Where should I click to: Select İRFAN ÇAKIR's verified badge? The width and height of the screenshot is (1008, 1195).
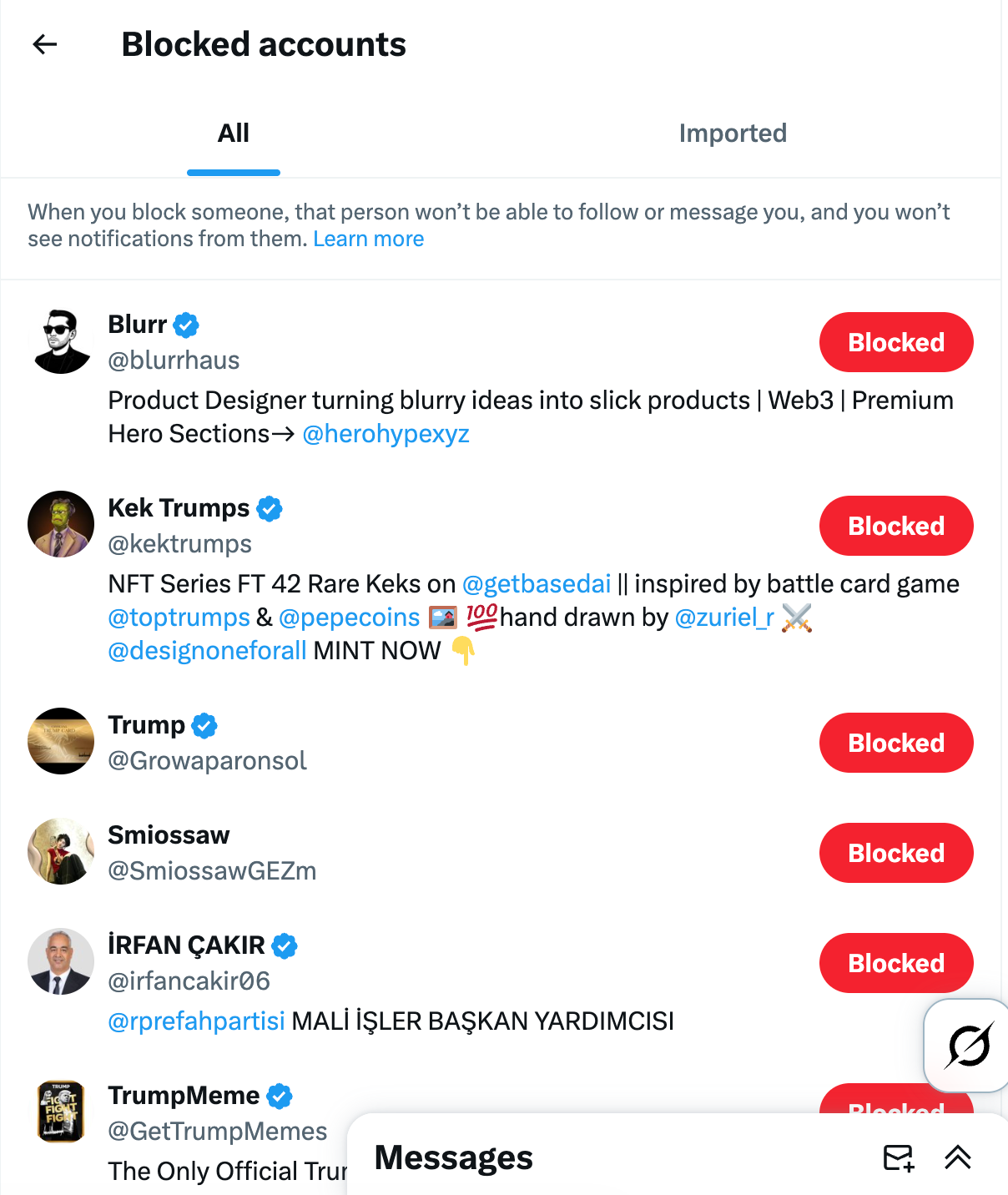click(284, 945)
